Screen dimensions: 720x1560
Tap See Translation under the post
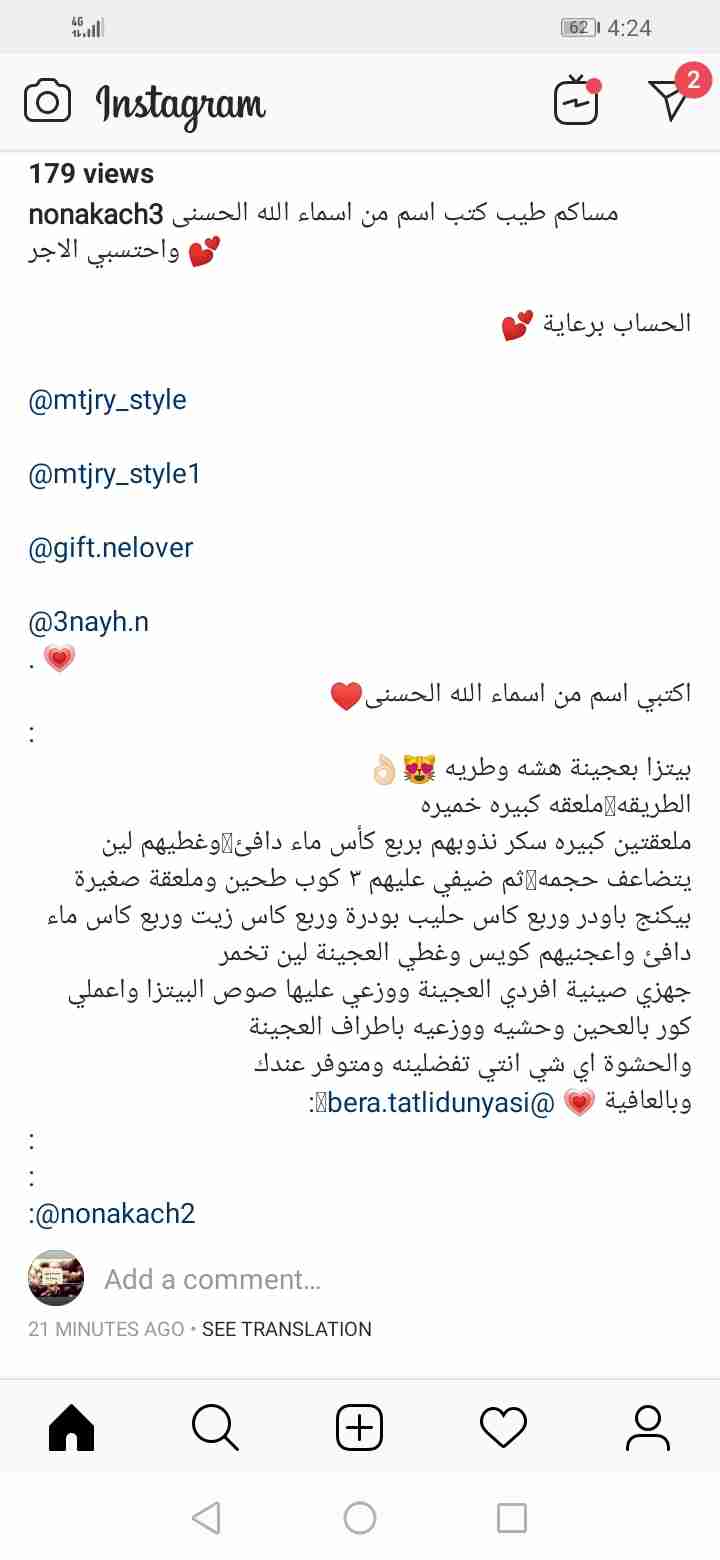point(286,1329)
